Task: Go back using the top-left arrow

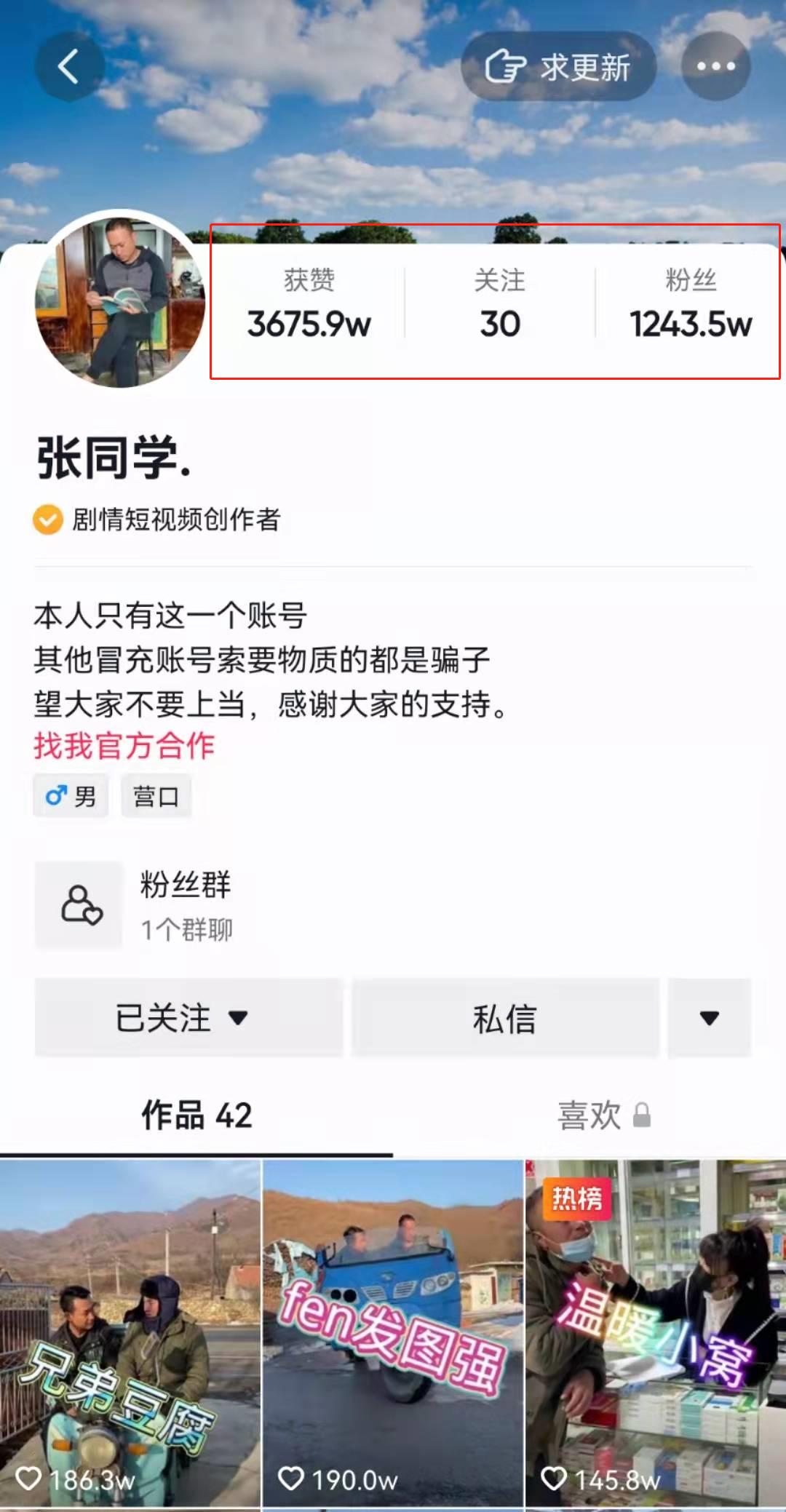Action: 69,67
